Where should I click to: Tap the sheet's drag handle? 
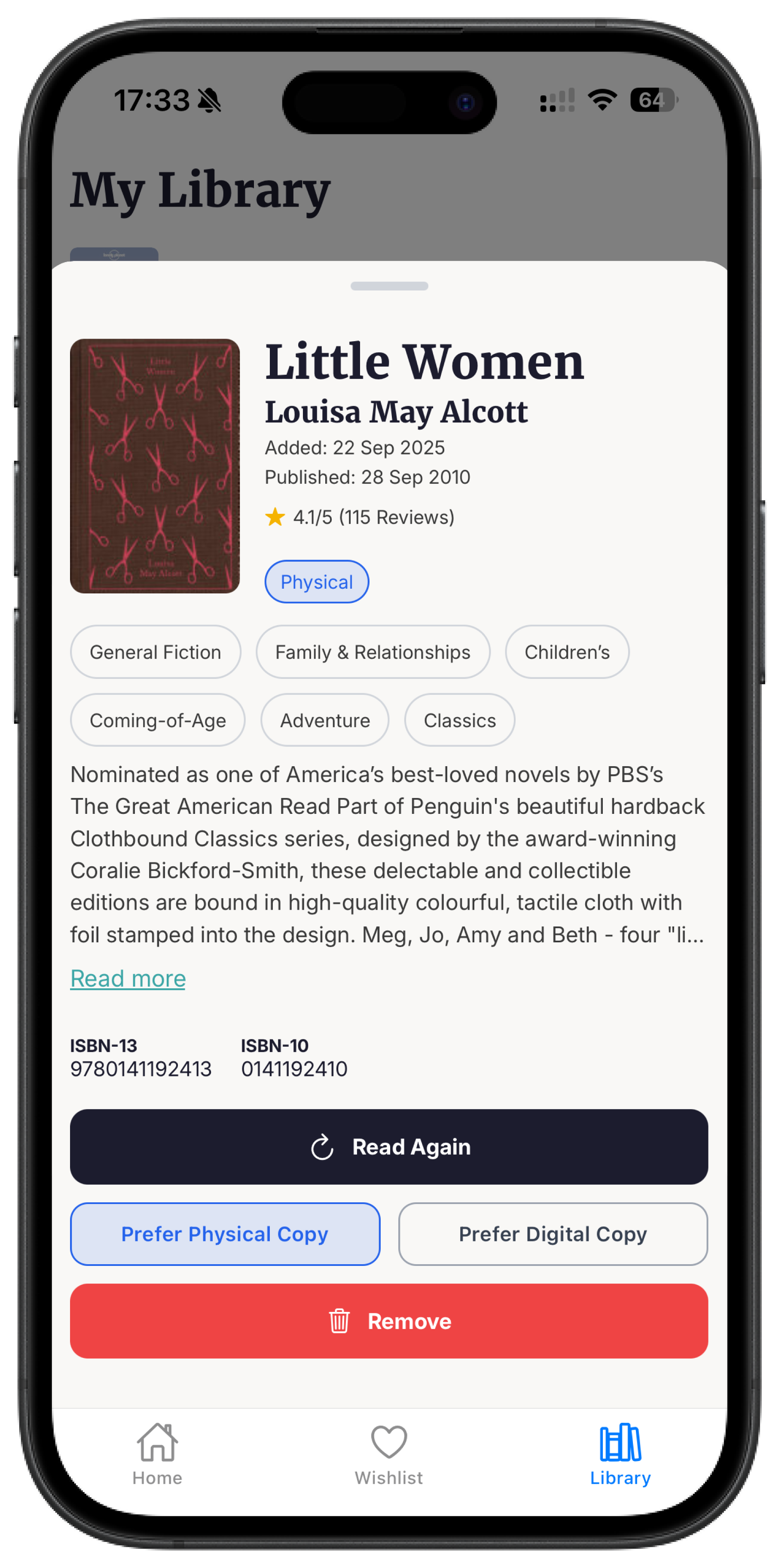(x=389, y=286)
